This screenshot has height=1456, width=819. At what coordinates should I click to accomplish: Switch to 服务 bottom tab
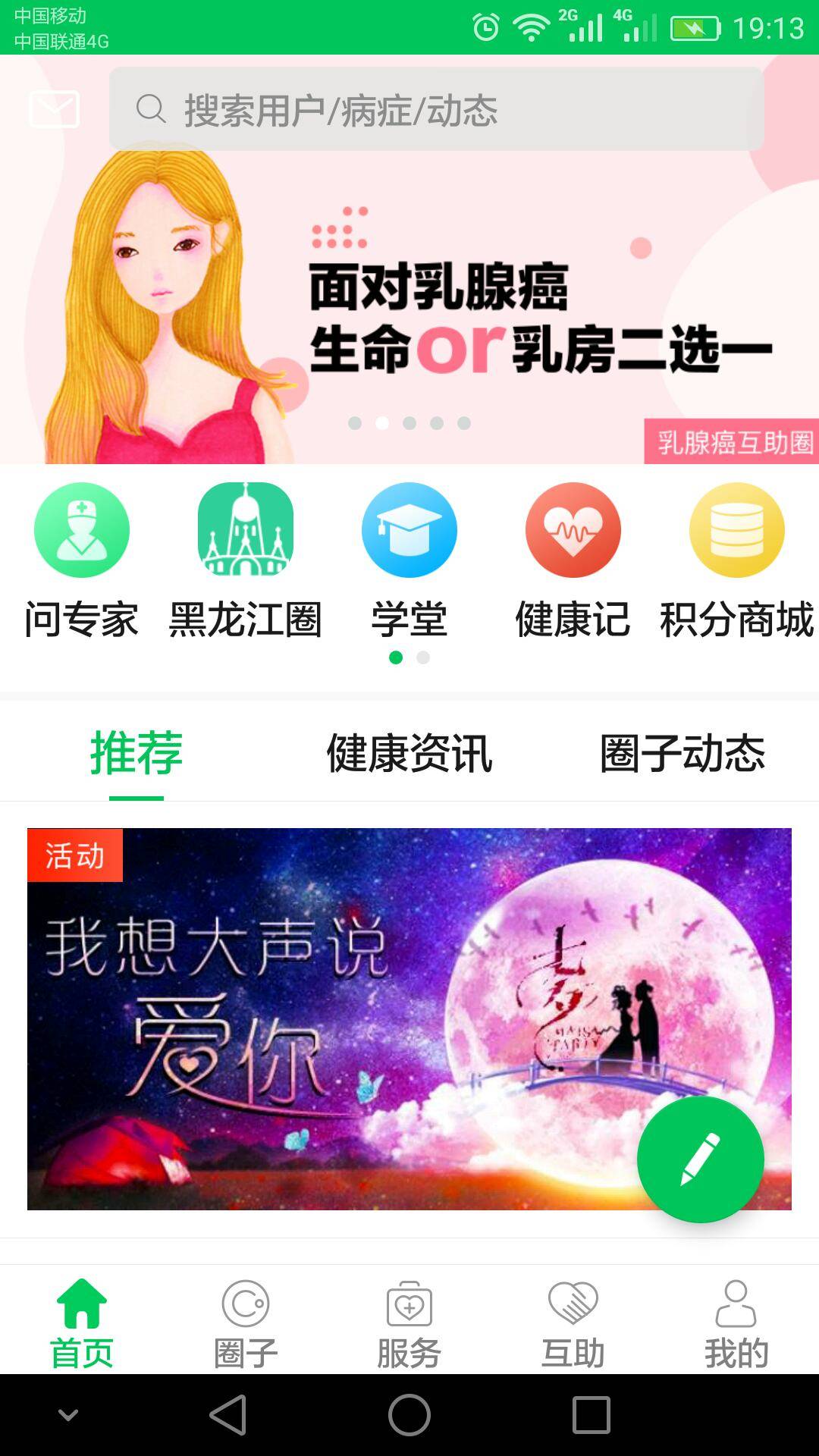point(409,1323)
